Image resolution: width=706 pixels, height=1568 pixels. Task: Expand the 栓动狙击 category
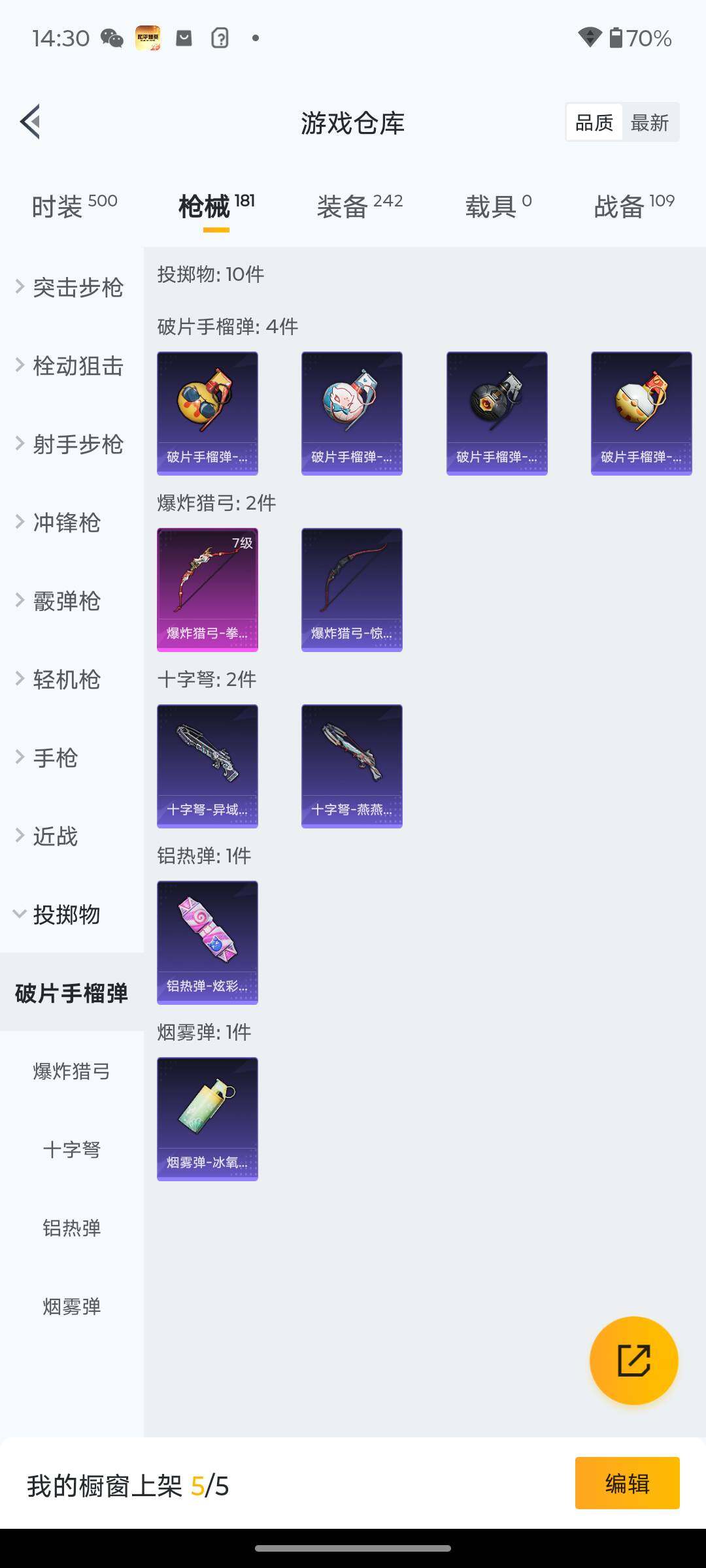click(x=72, y=366)
